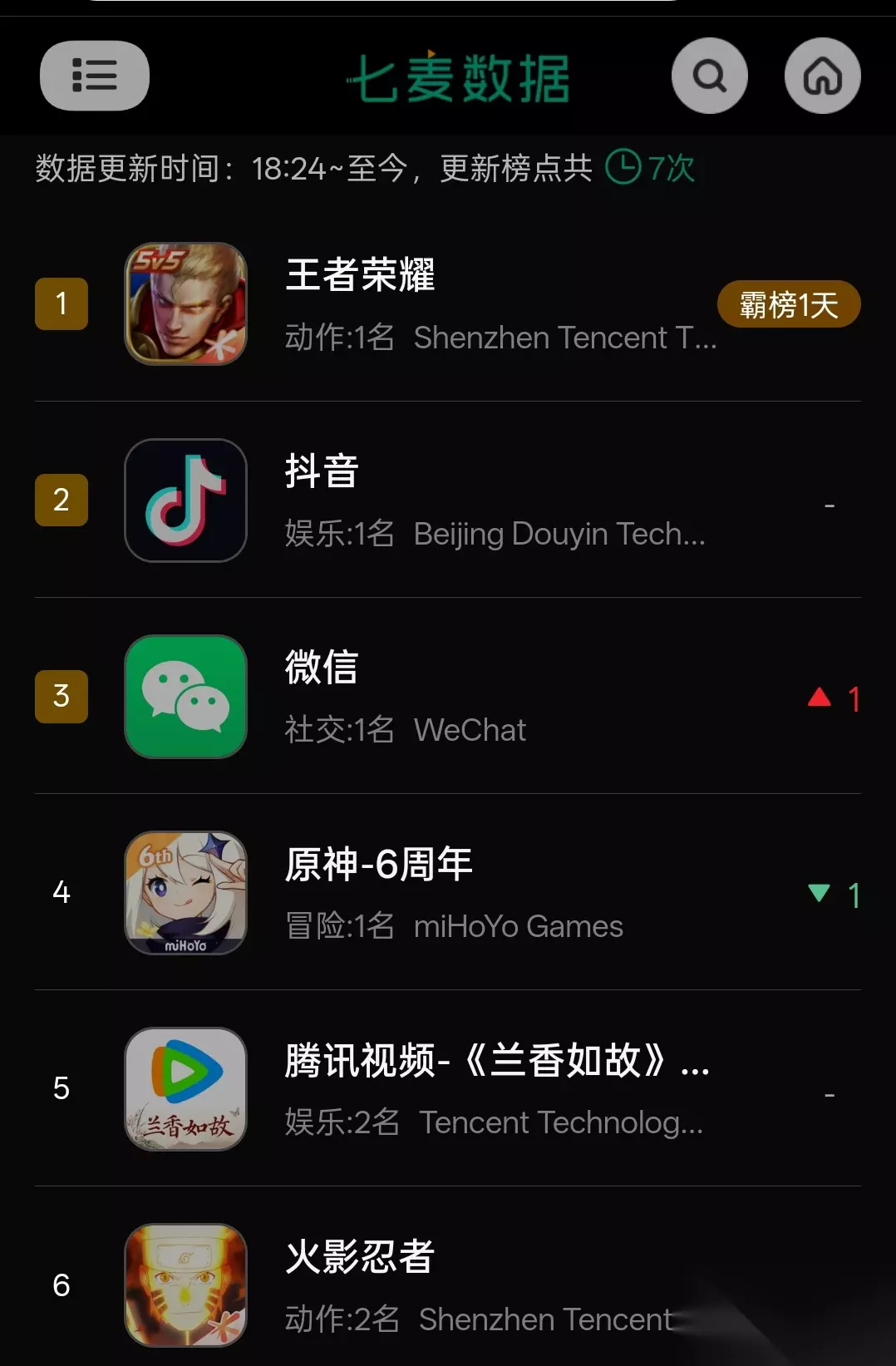Go to the home page icon
Viewport: 896px width, 1366px height.
(x=823, y=76)
